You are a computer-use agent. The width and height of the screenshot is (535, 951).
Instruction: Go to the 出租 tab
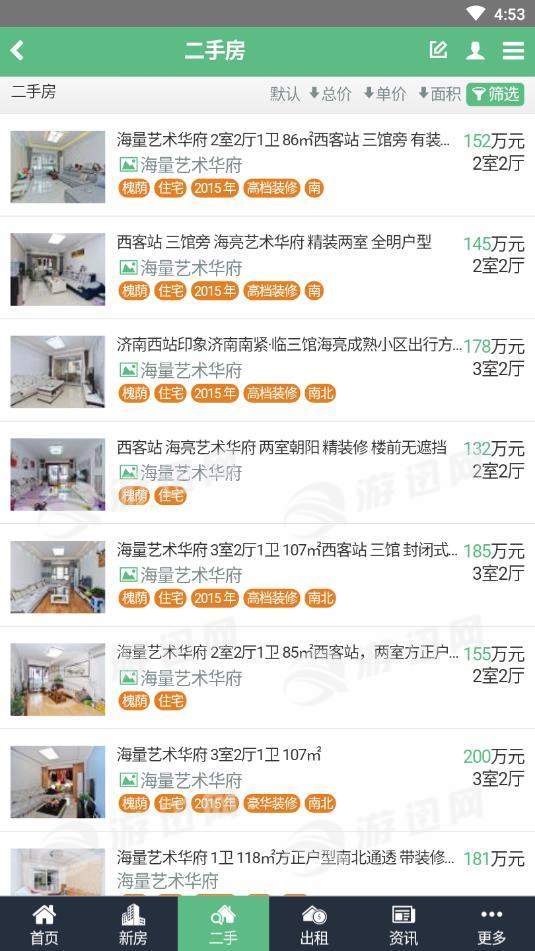tap(314, 924)
